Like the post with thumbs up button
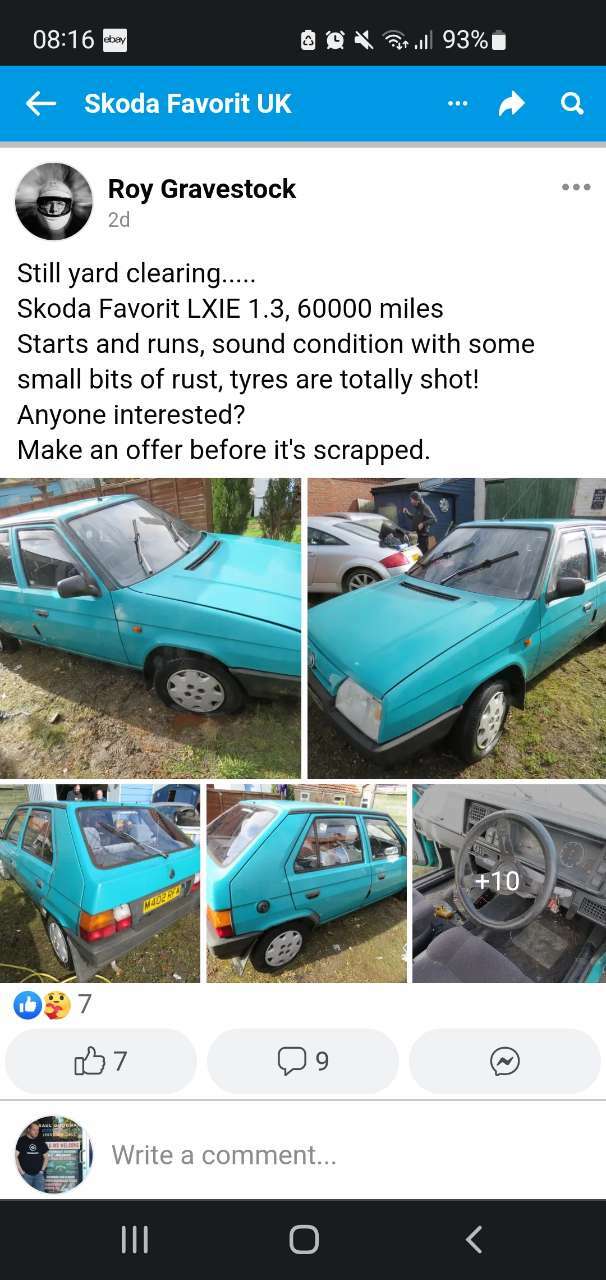This screenshot has width=606, height=1280. [101, 1061]
